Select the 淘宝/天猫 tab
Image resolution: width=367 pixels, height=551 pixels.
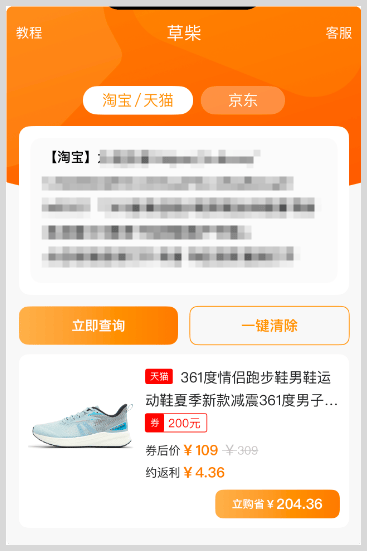138,100
